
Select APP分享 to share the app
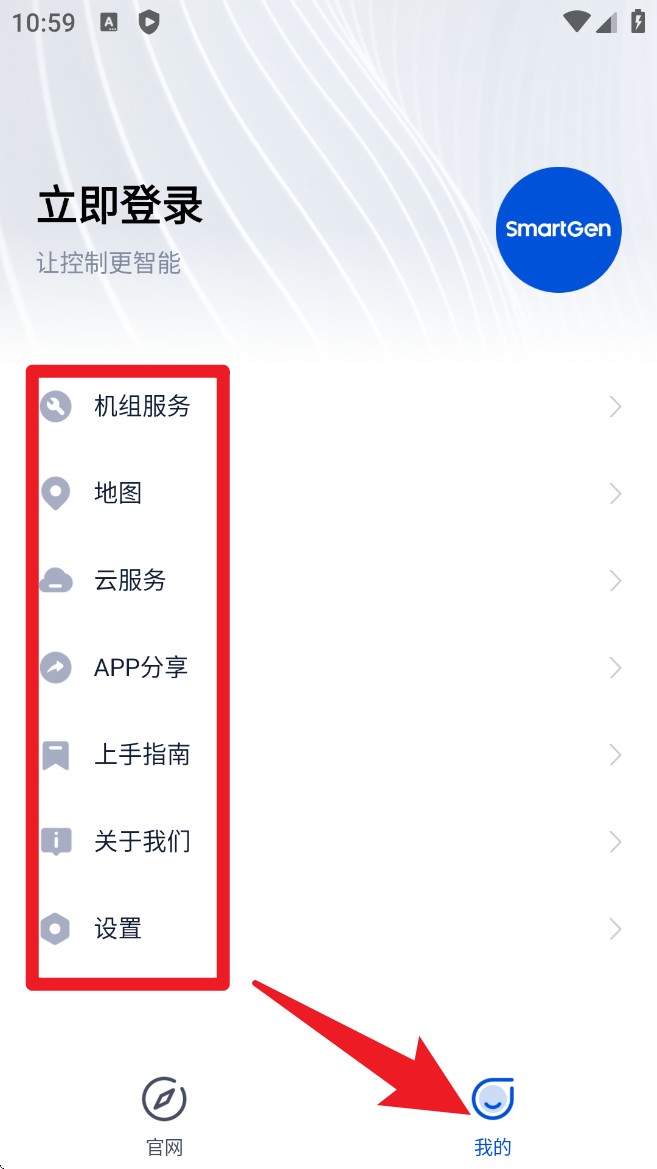click(x=328, y=667)
